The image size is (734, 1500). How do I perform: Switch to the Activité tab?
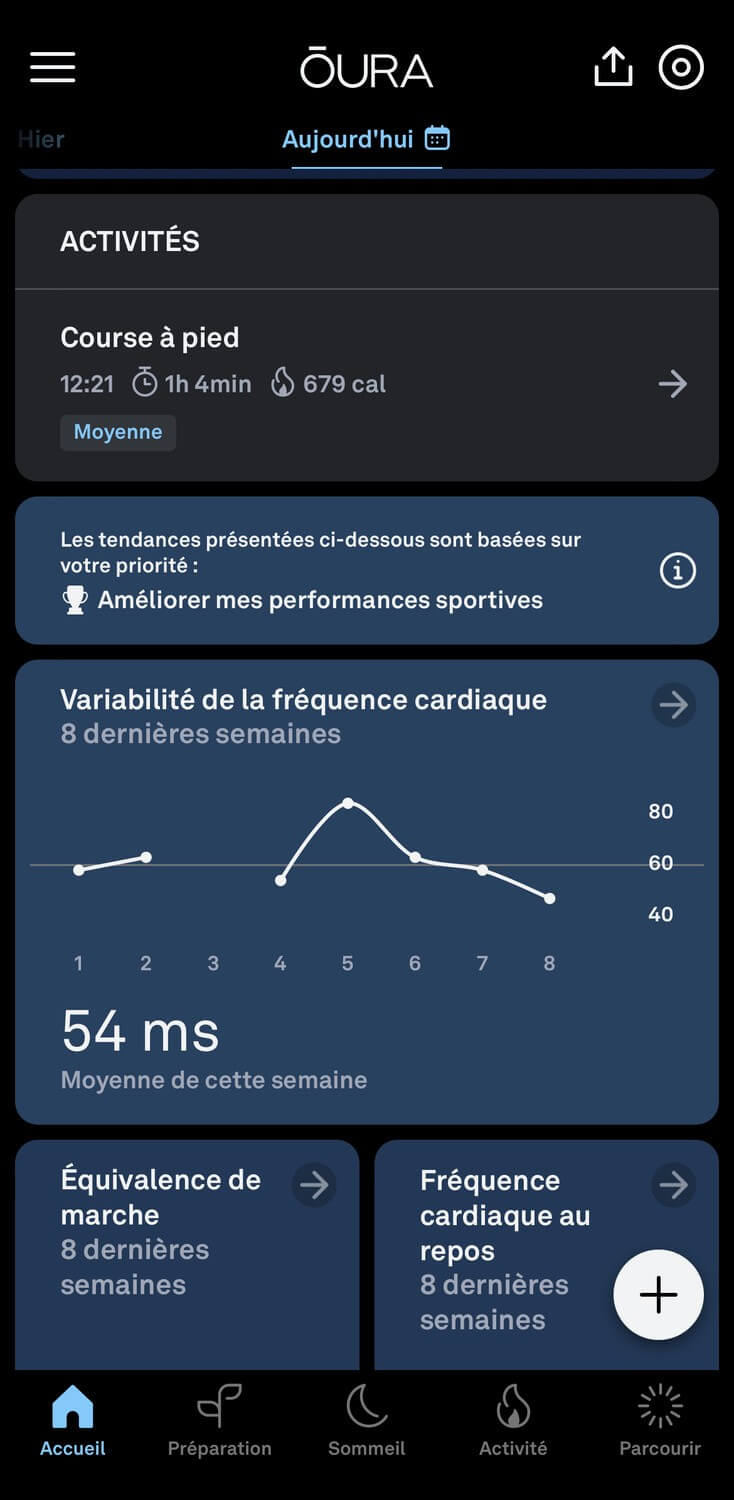tap(513, 1420)
